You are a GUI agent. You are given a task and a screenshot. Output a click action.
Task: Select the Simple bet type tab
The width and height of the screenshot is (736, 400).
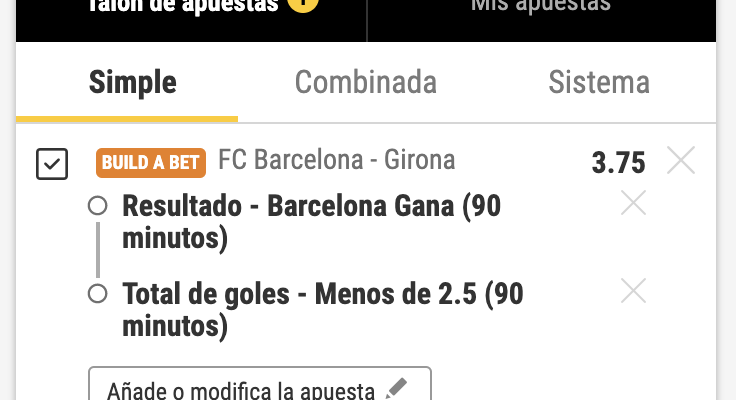pyautogui.click(x=132, y=82)
